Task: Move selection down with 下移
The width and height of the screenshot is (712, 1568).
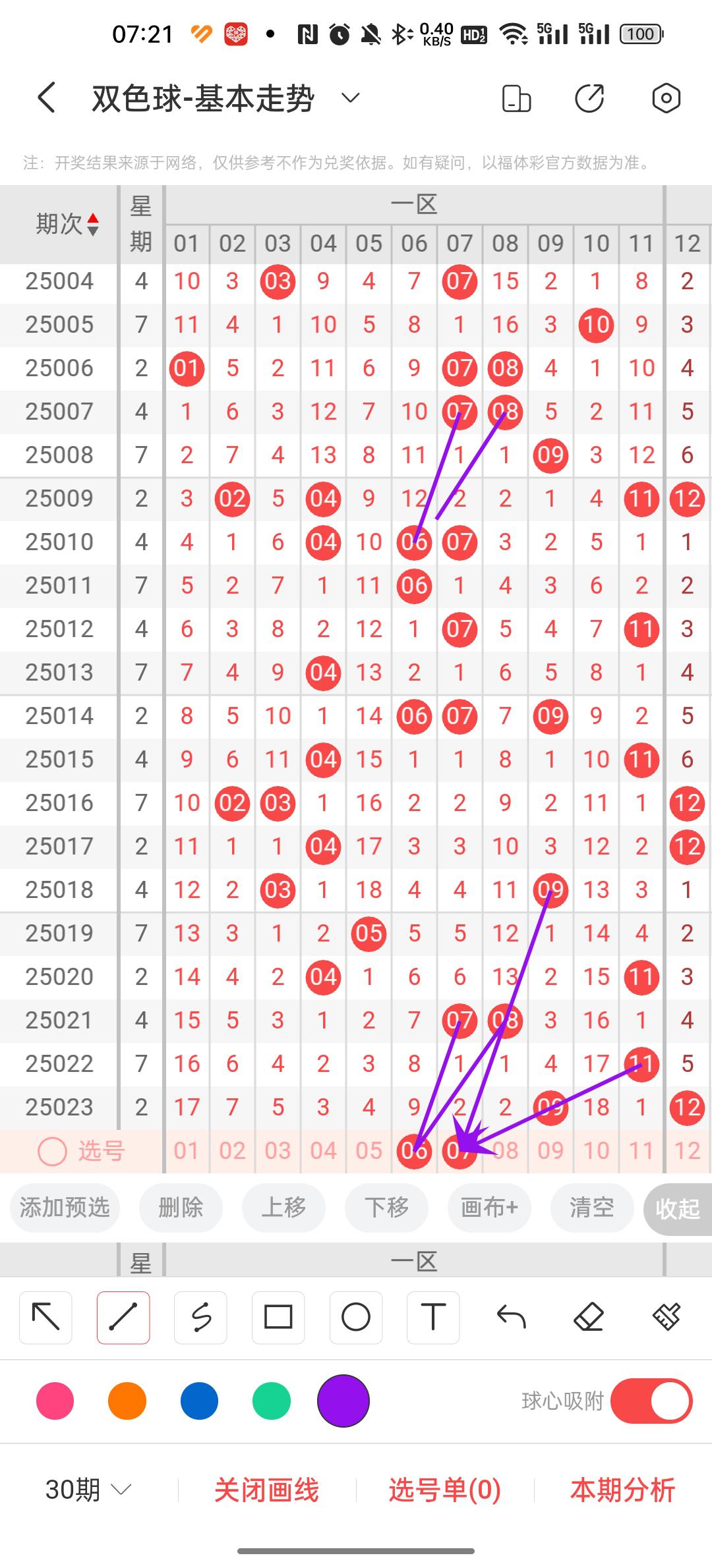Action: tap(386, 1208)
